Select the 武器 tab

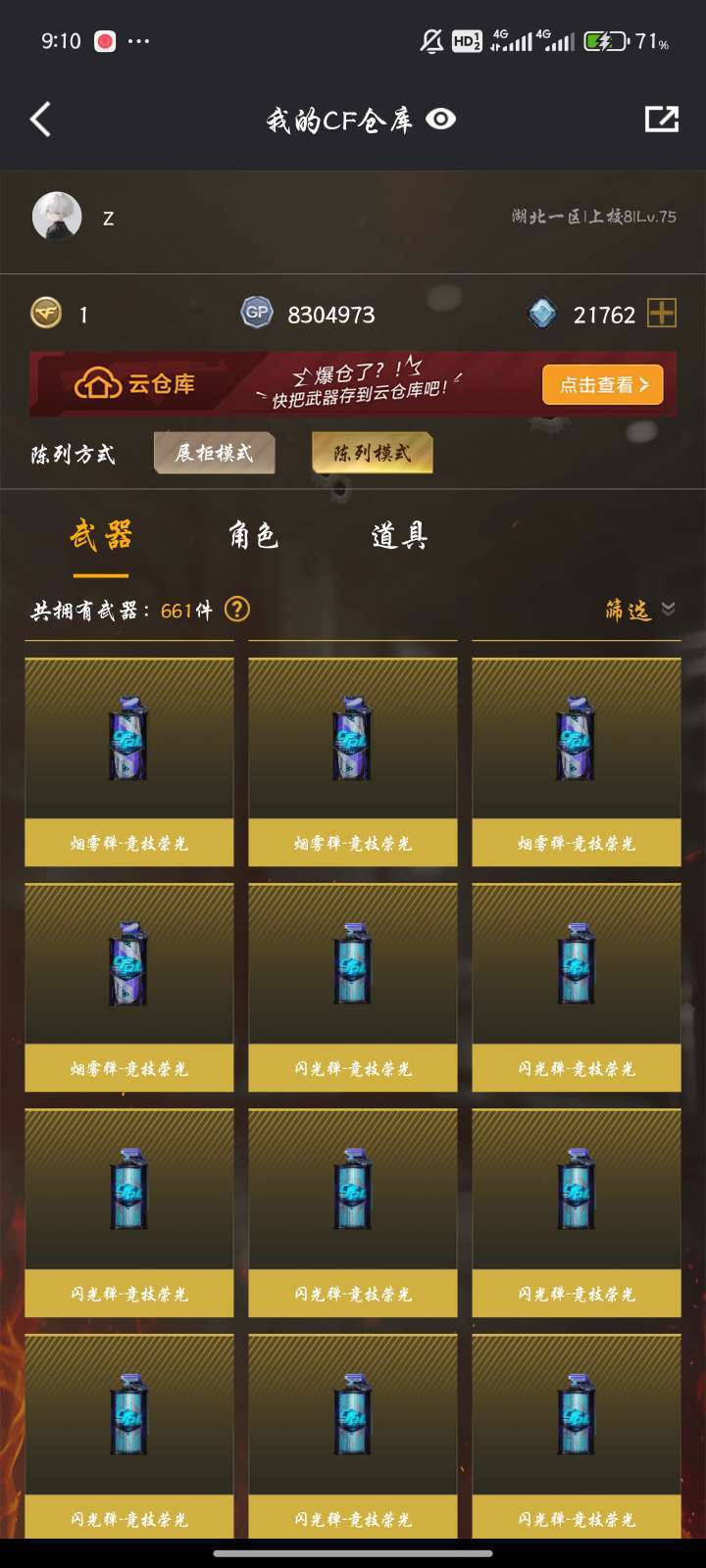pos(101,536)
